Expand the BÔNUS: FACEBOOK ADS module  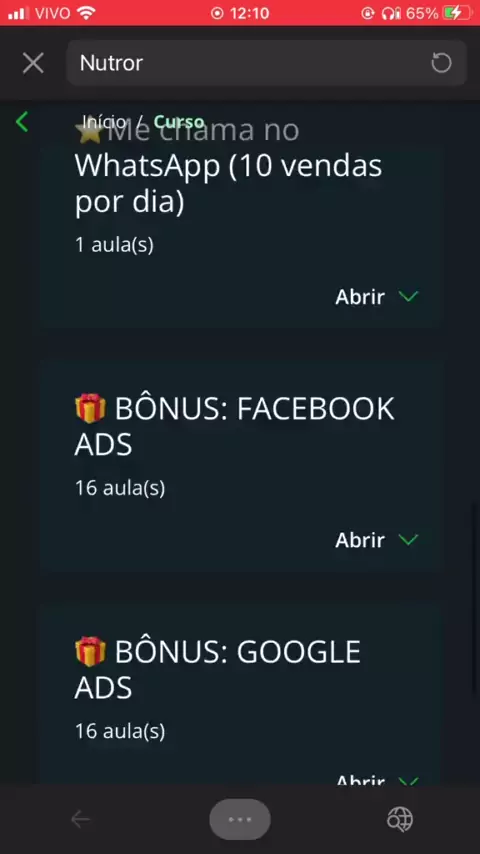point(377,540)
